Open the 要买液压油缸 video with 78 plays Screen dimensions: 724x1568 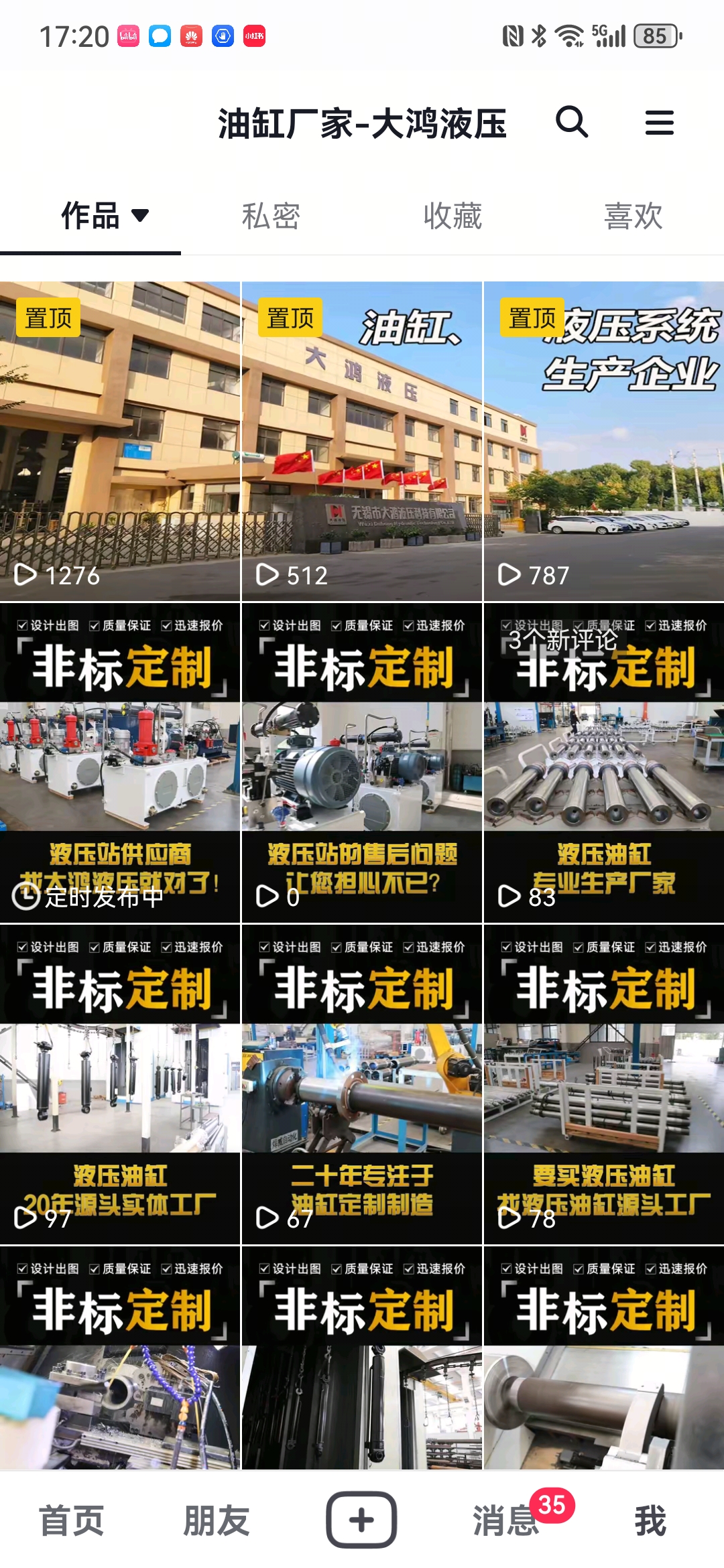pos(603,1084)
